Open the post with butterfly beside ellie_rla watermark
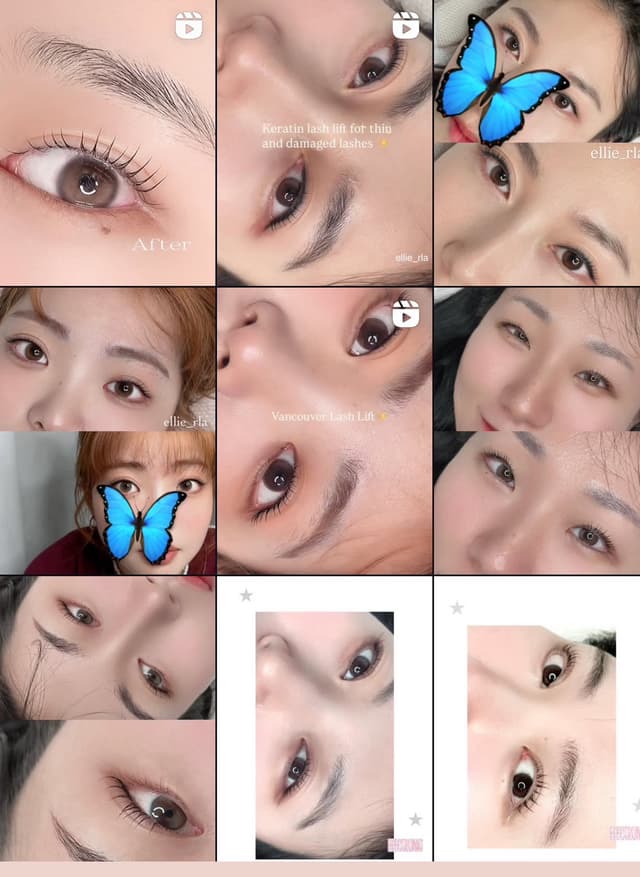 pos(537,143)
